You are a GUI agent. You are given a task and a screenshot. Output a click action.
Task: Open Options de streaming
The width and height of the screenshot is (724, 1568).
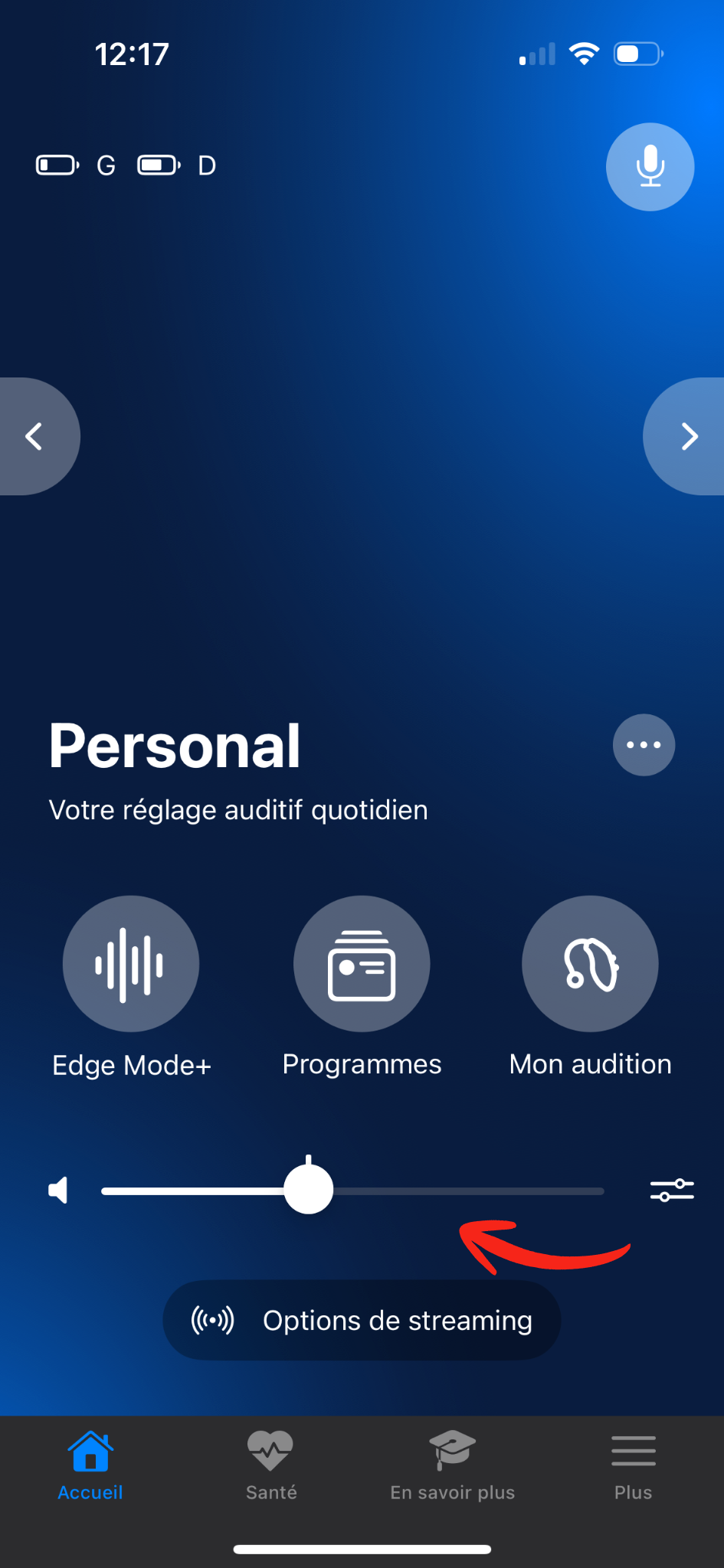click(362, 1320)
